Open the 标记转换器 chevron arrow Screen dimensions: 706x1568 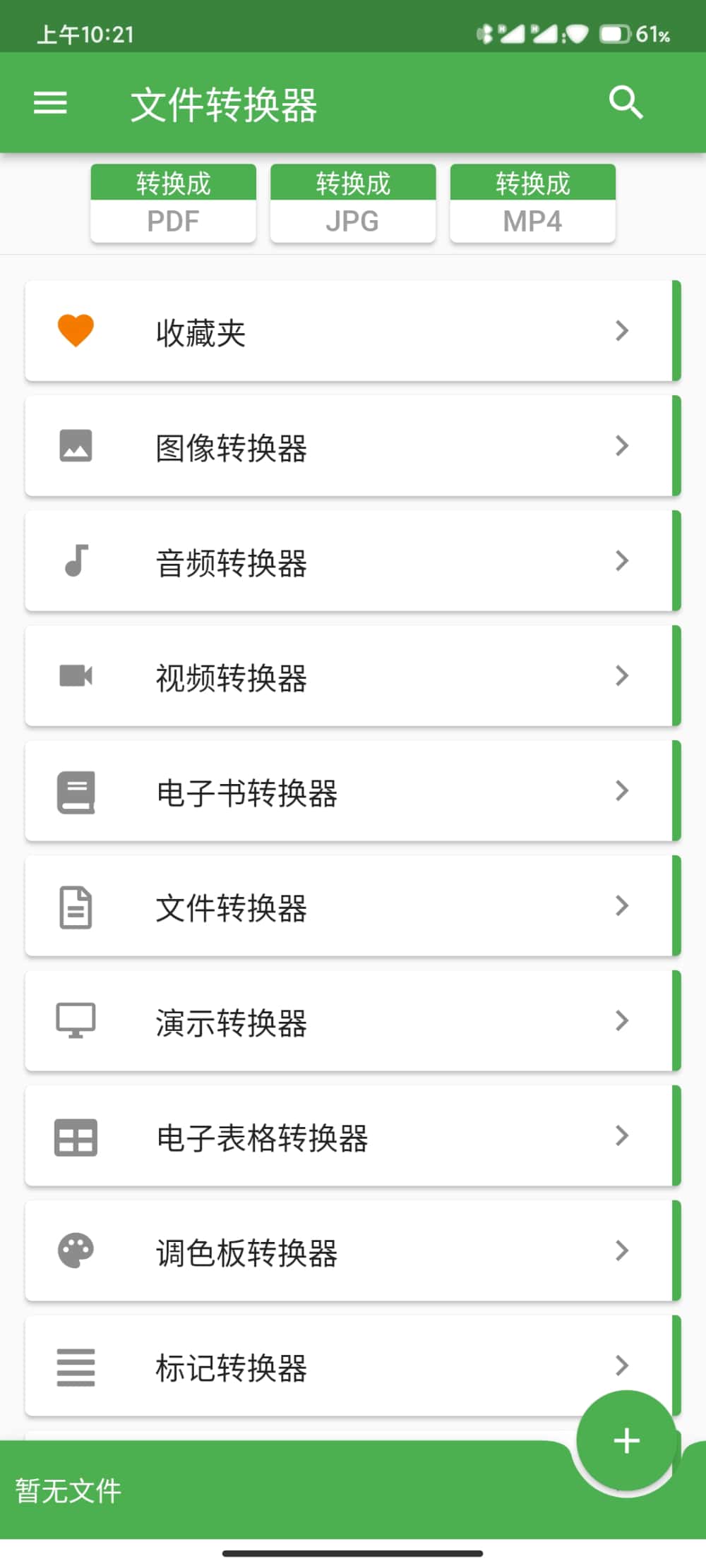(x=621, y=1366)
